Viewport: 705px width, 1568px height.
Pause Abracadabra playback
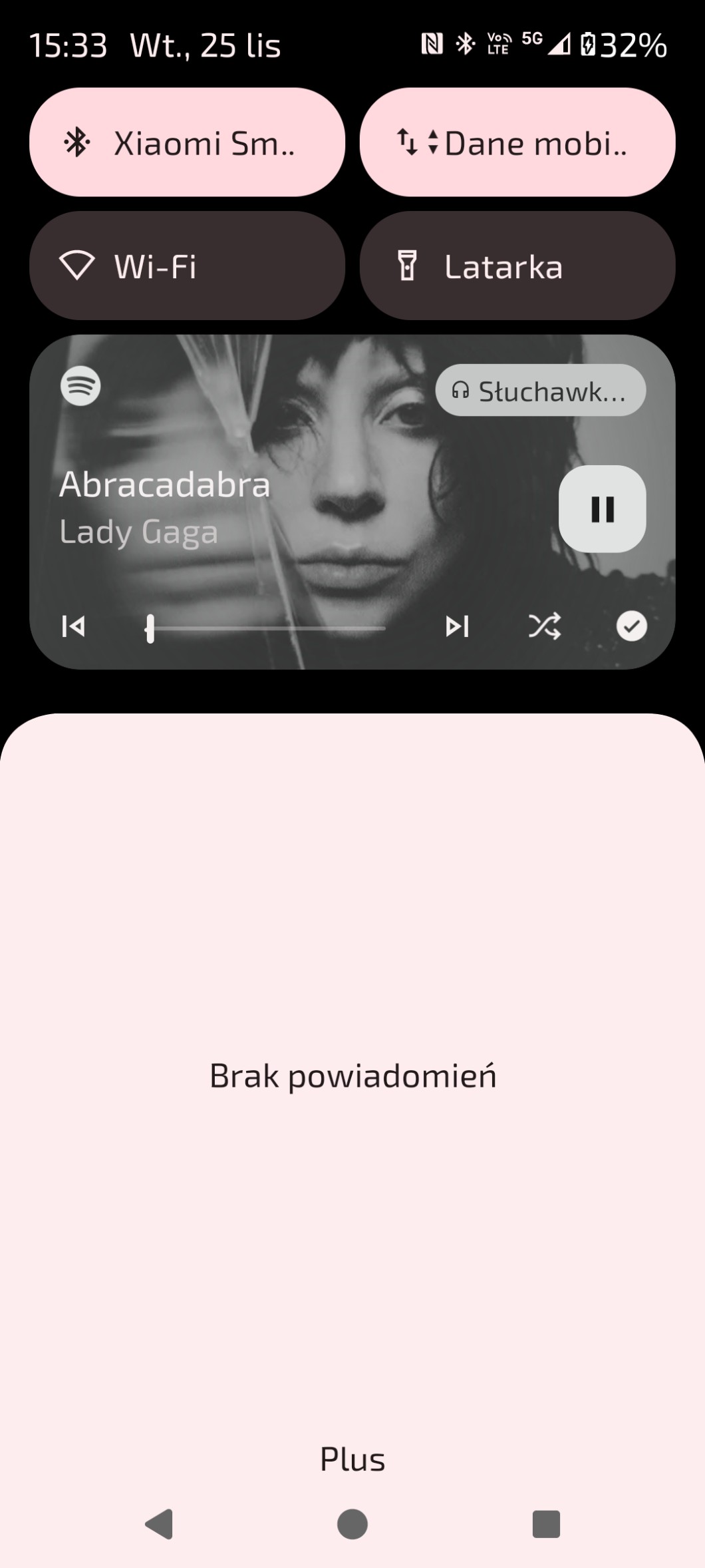coord(602,509)
